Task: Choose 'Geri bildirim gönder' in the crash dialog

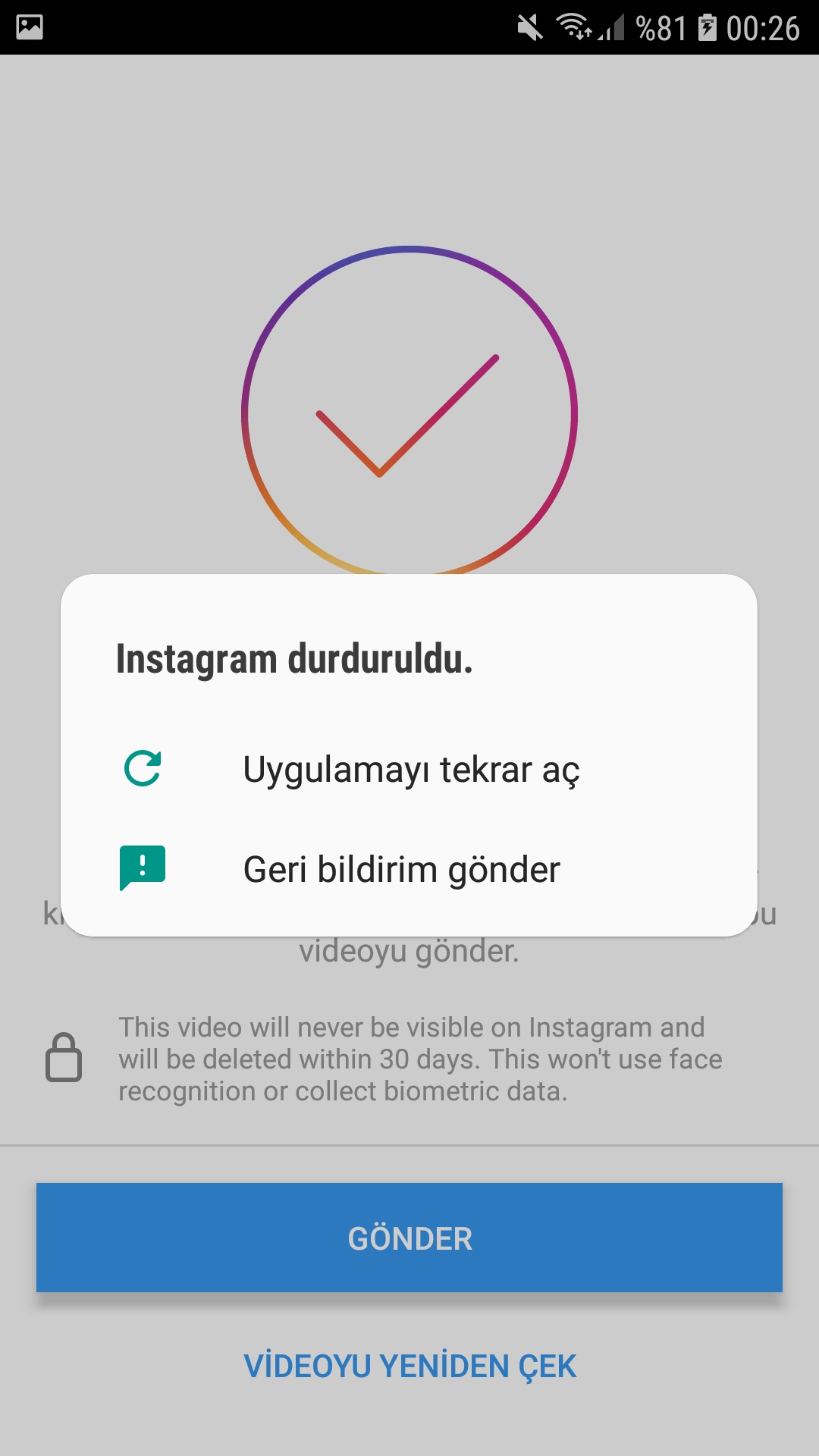Action: [x=401, y=870]
